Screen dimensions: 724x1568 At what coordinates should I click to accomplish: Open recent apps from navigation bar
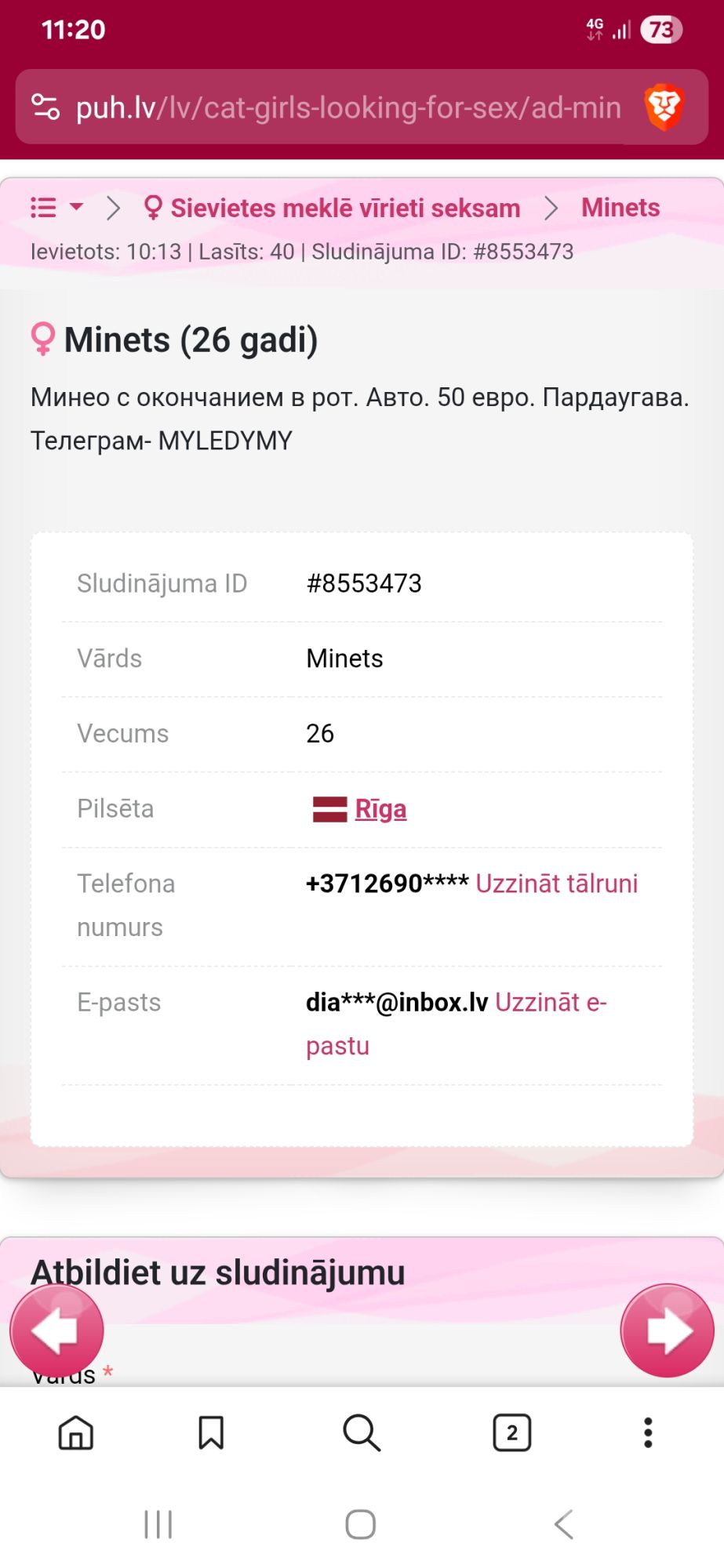coord(158,1525)
